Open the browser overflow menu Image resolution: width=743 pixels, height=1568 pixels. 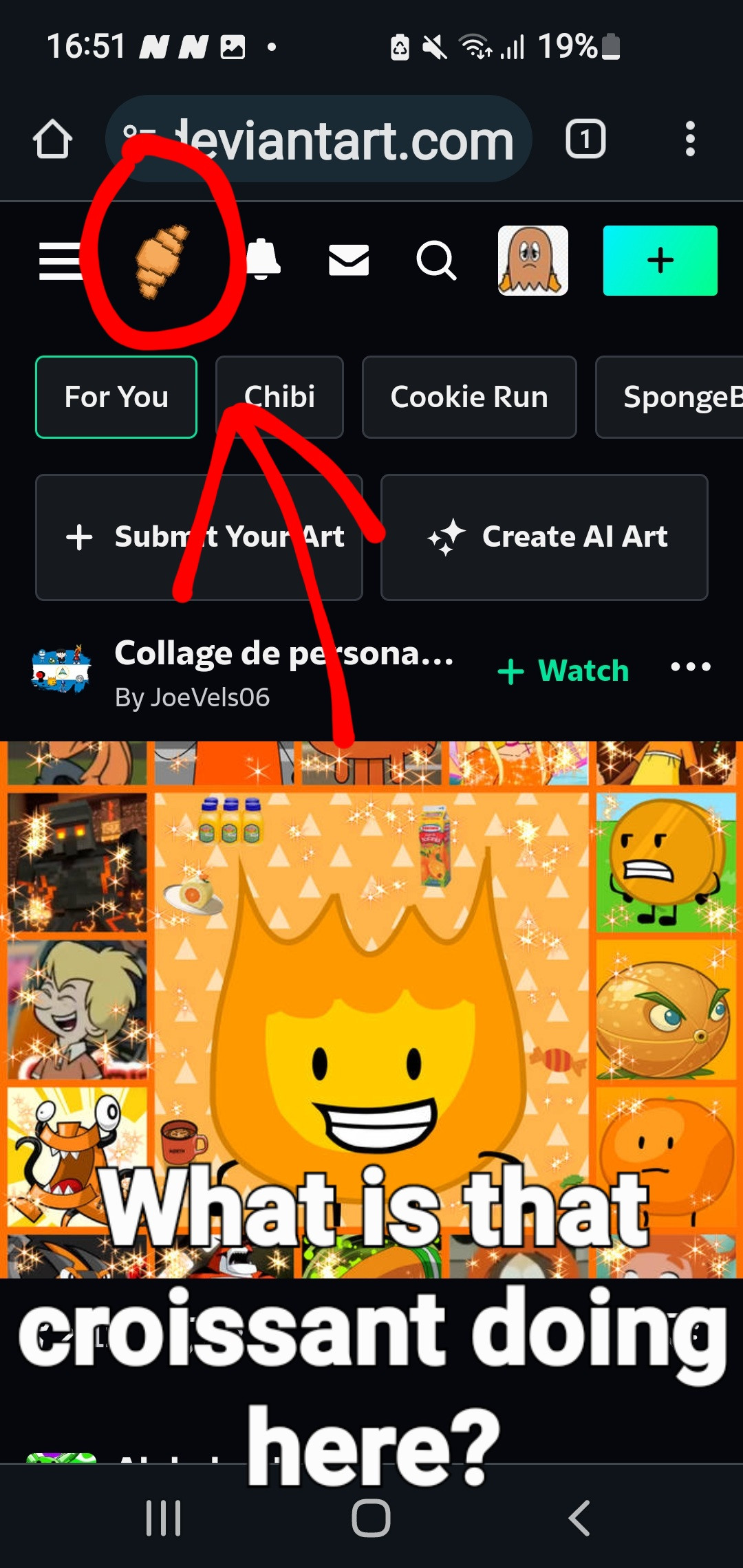[x=690, y=140]
